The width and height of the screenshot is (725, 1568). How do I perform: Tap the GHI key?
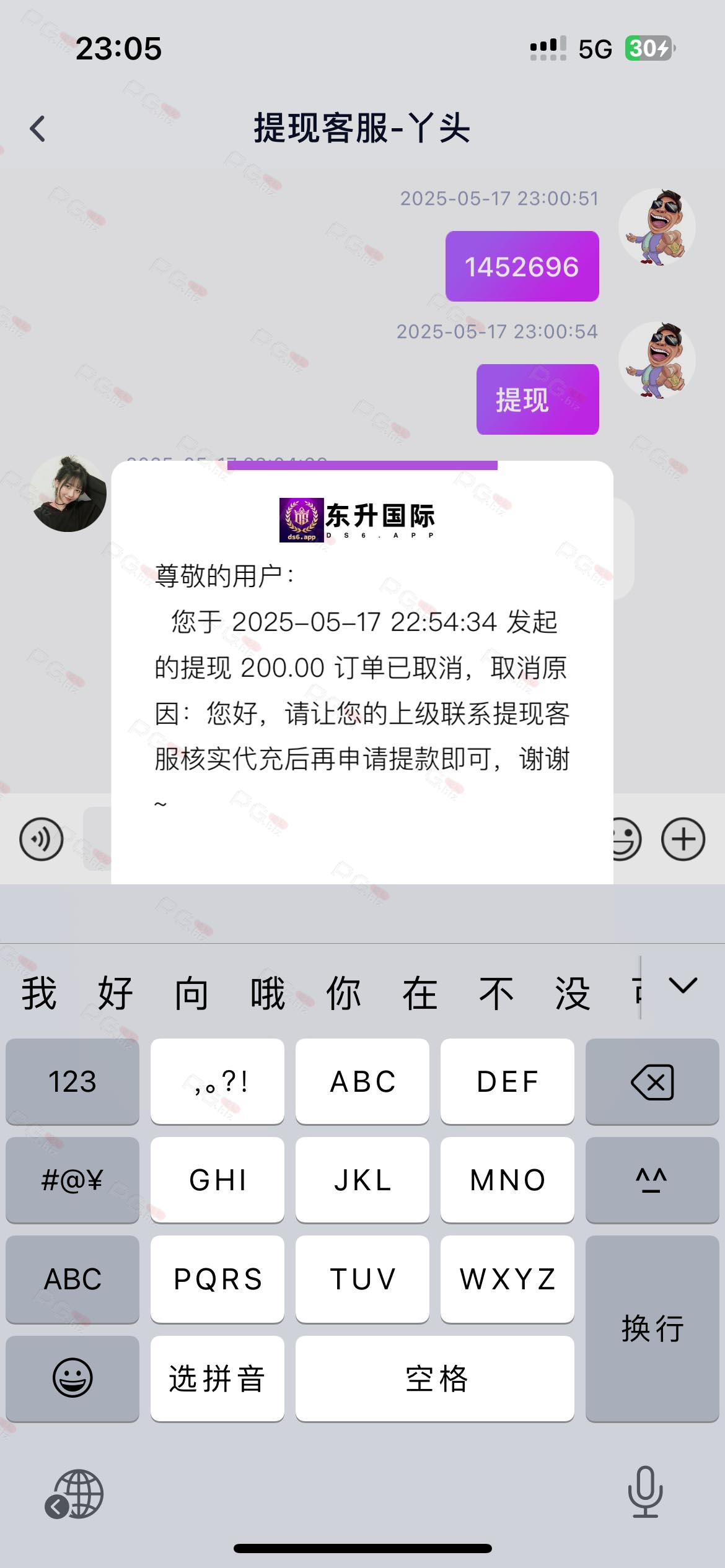click(x=217, y=1180)
